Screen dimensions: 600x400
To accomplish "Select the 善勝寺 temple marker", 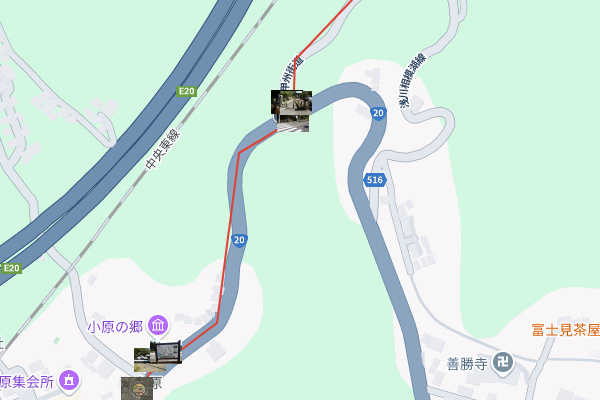I will 504,363.
